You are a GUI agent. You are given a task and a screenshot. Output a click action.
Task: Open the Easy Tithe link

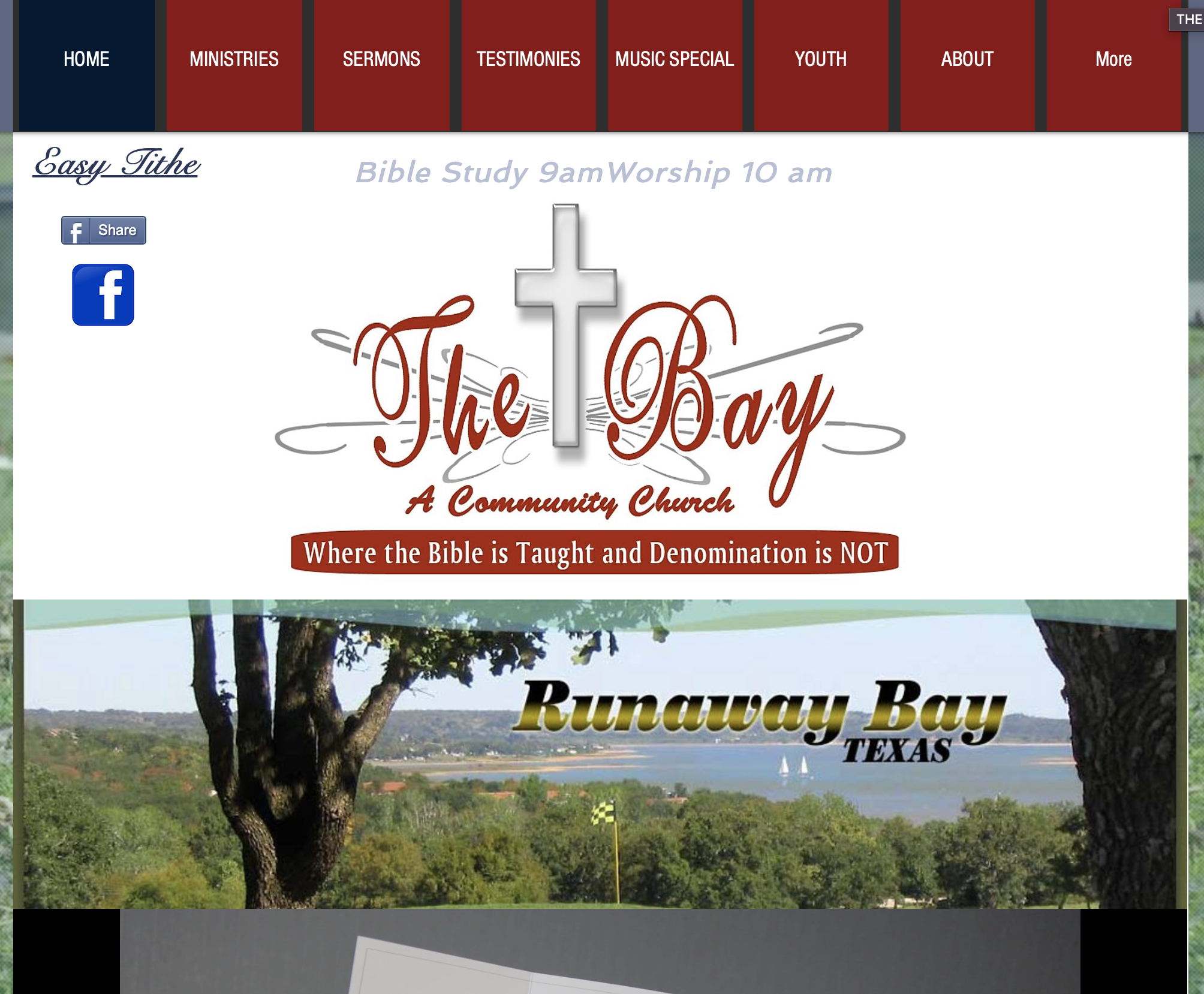[x=116, y=164]
